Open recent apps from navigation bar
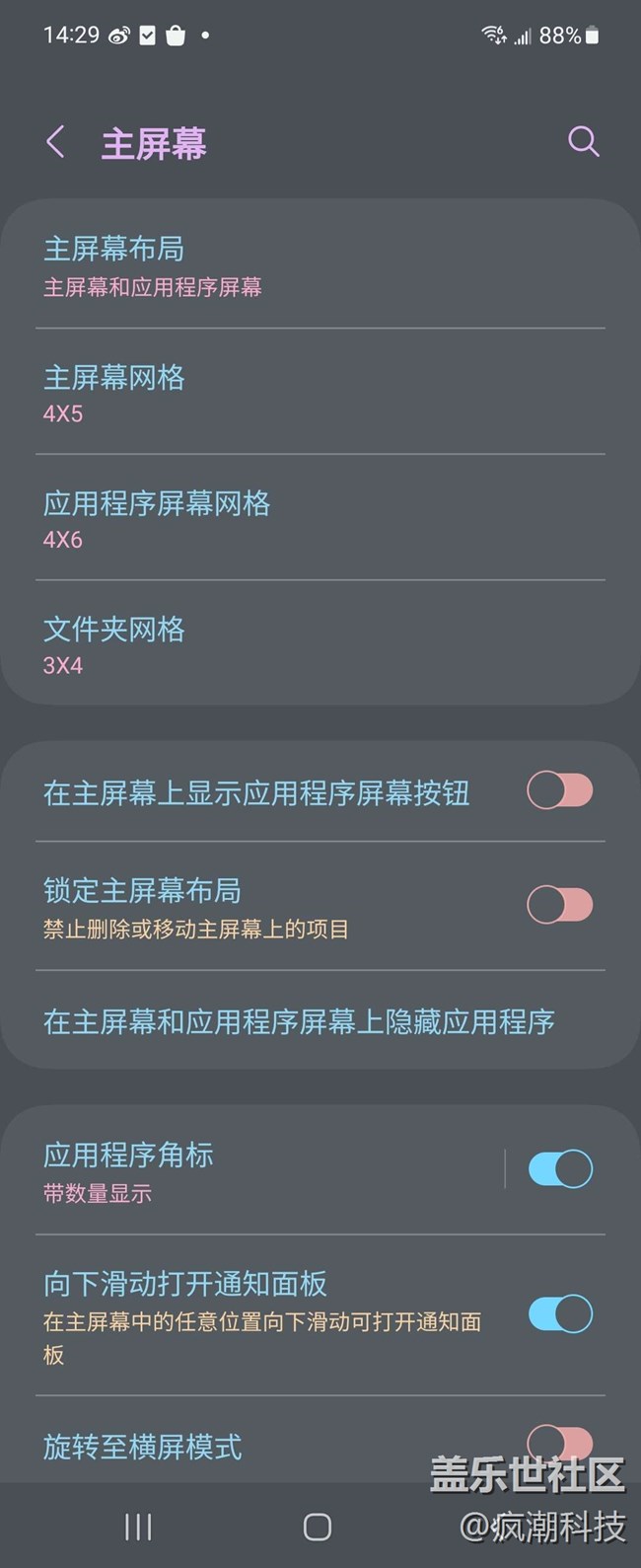Viewport: 641px width, 1568px height. click(138, 1527)
